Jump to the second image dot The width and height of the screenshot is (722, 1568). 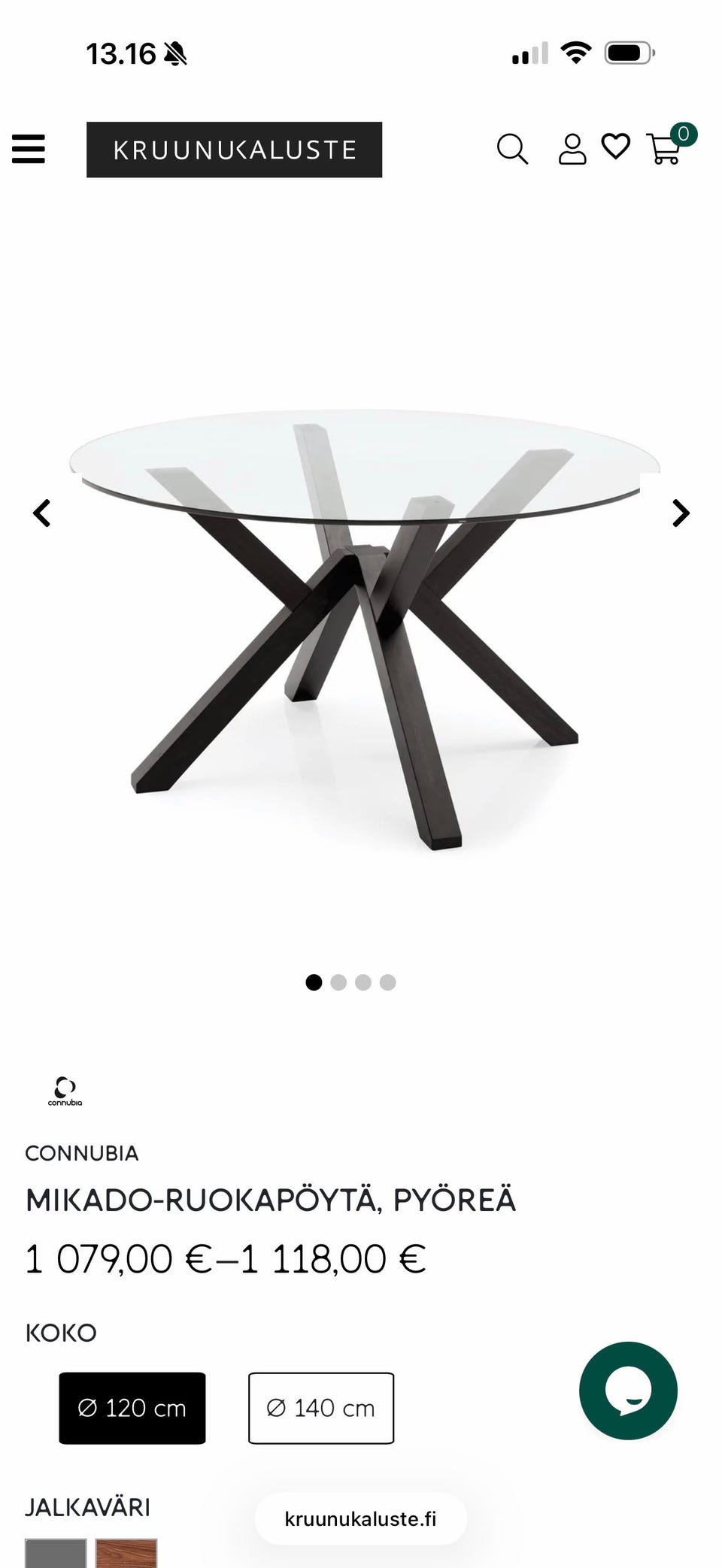(x=338, y=982)
